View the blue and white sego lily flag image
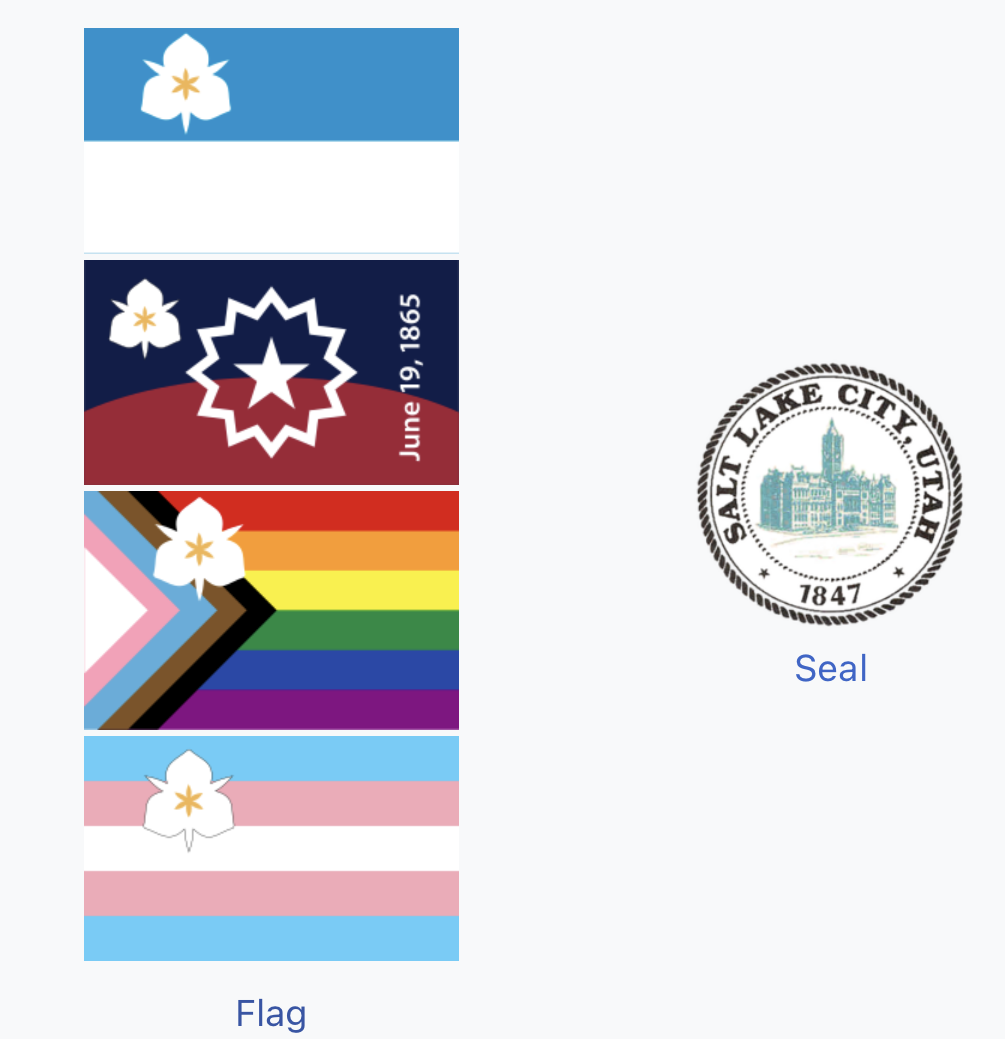Screen dimensions: 1005x1039 coord(271,140)
